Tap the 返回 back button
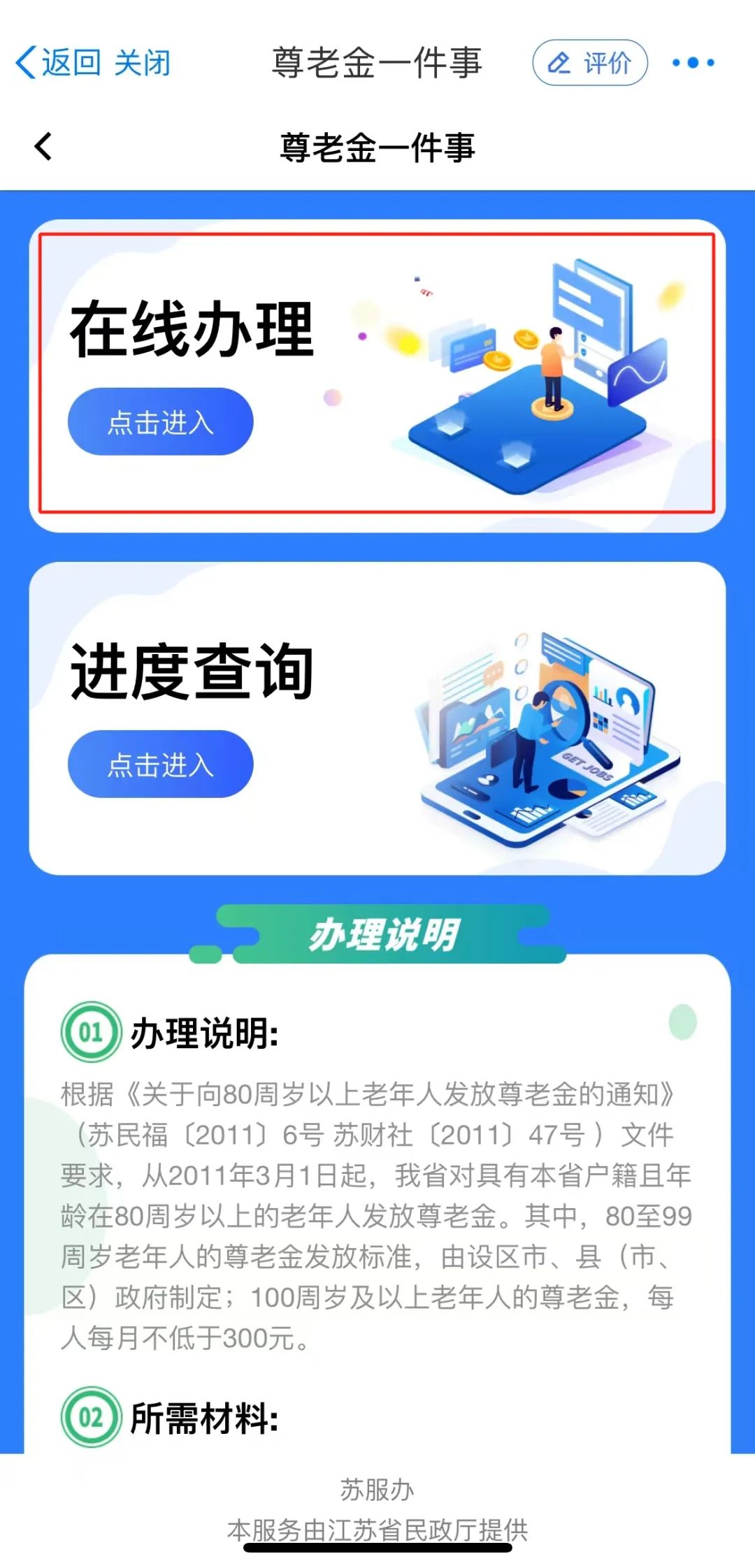This screenshot has height=1568, width=755. click(58, 63)
